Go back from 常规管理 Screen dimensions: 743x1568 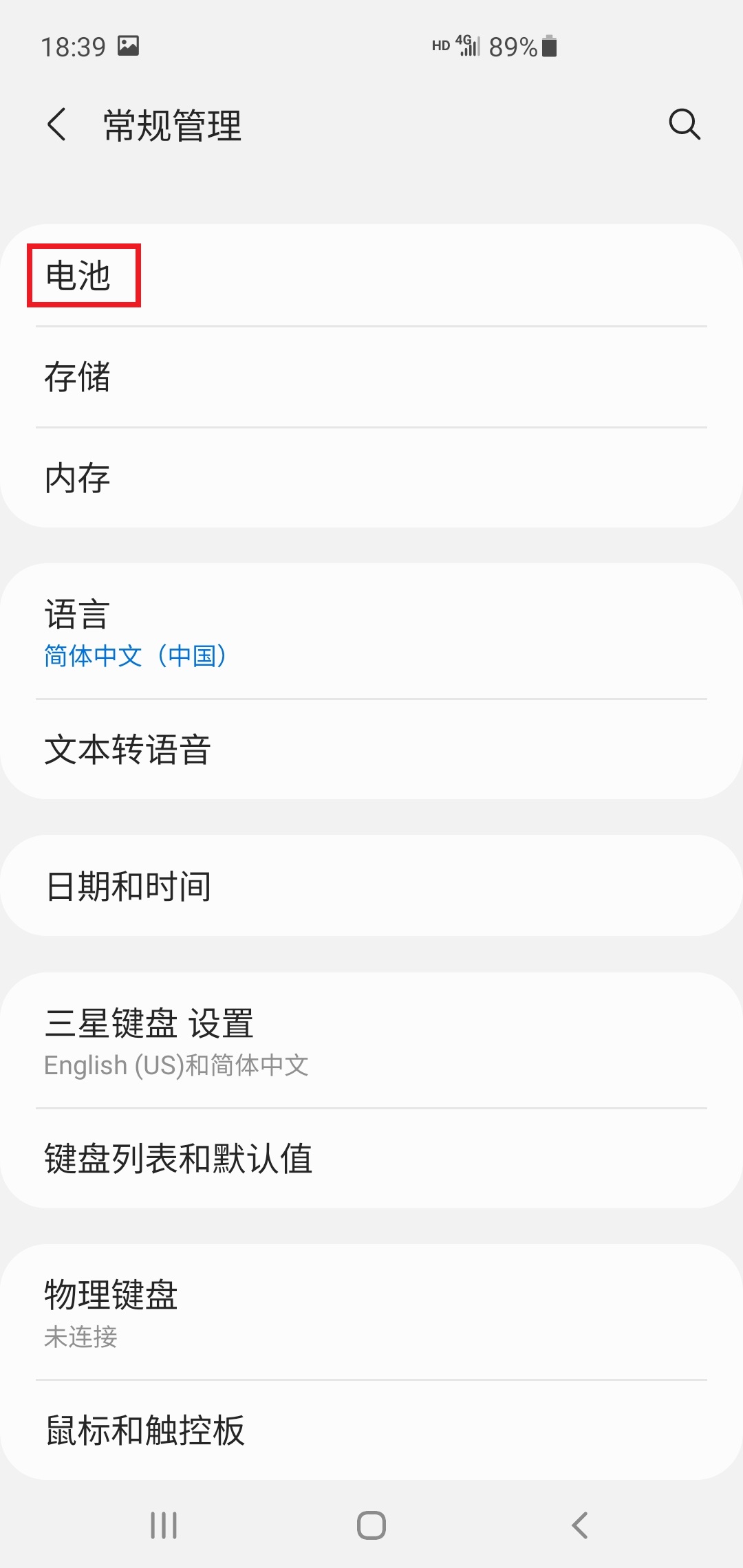pos(57,124)
